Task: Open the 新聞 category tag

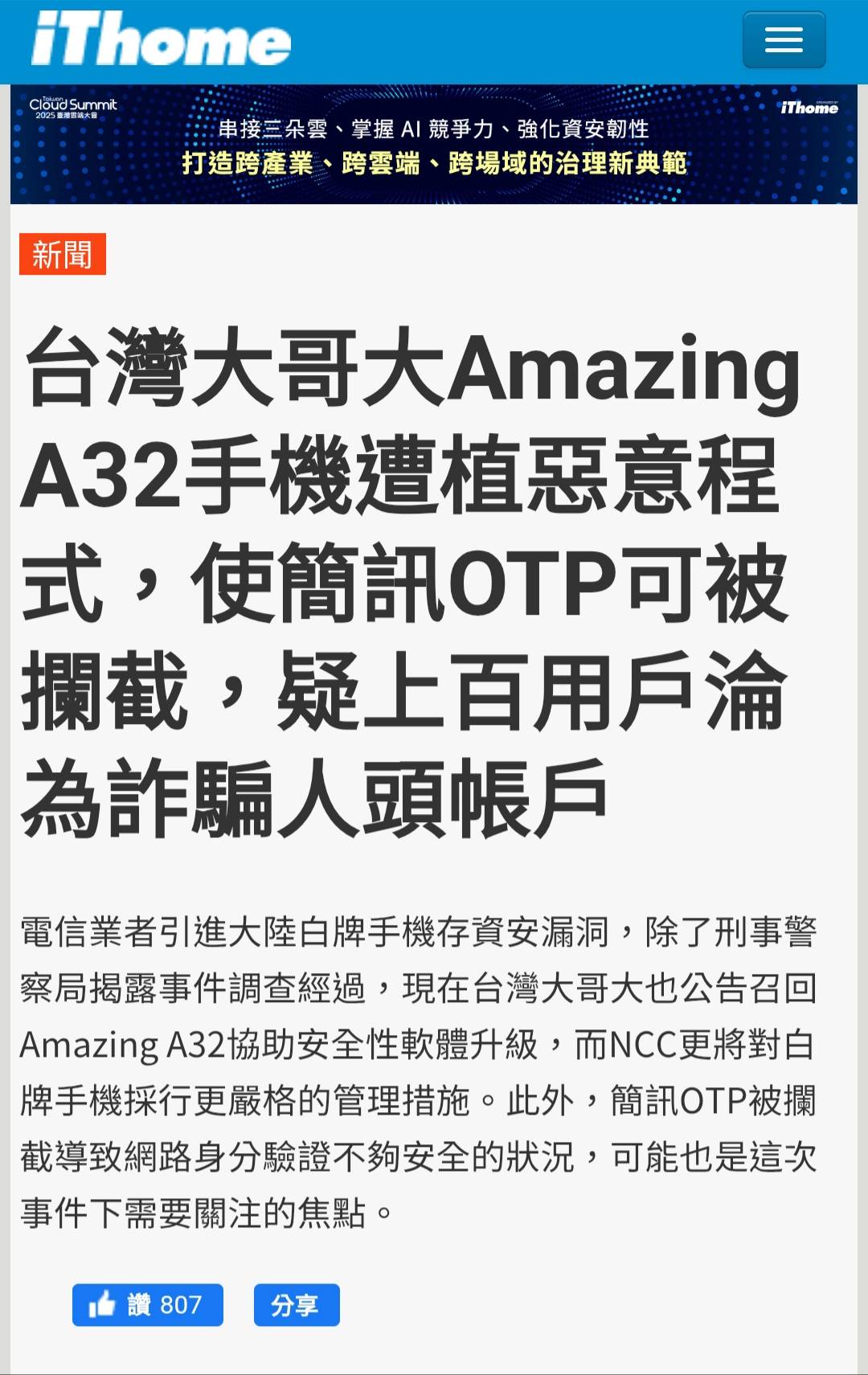Action: (x=63, y=254)
